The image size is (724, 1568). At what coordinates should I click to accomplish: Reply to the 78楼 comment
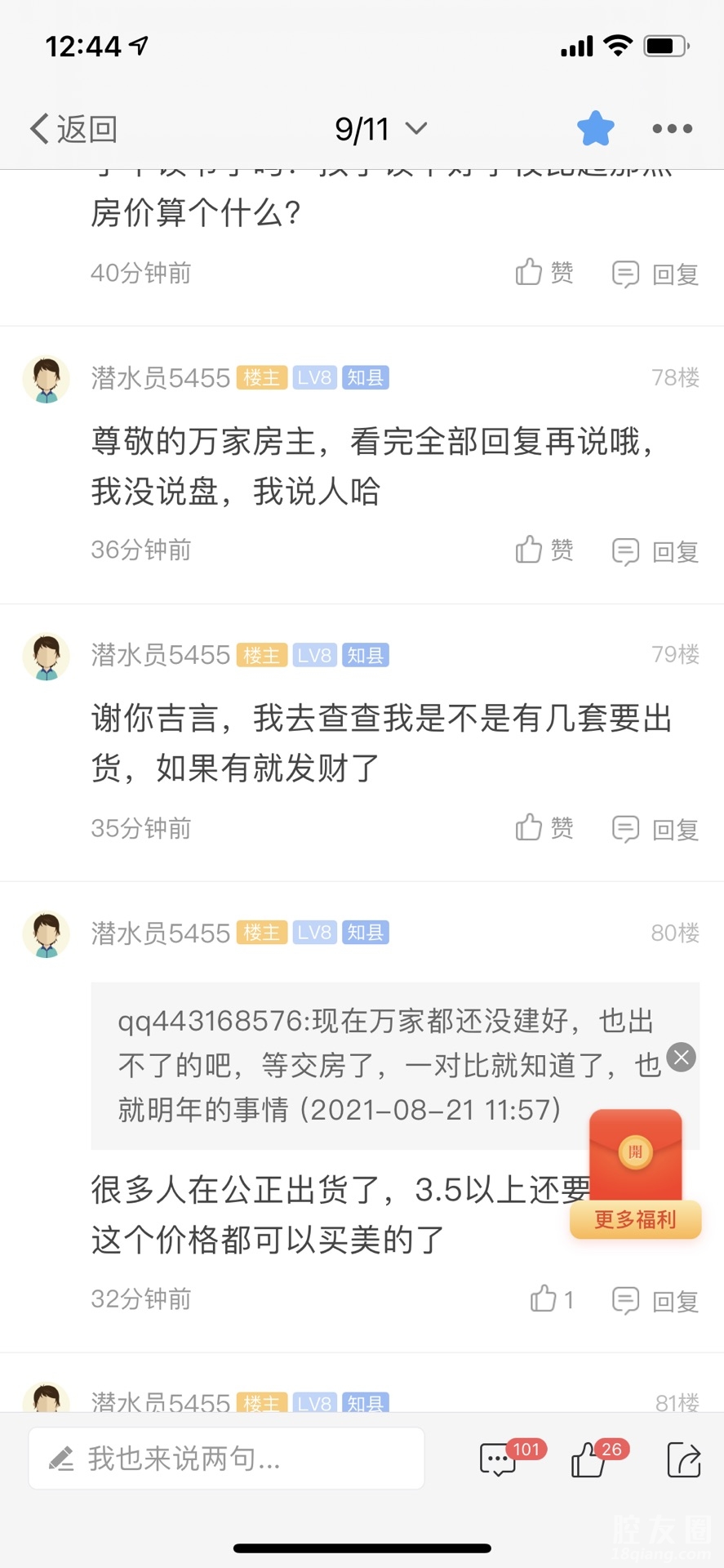click(x=655, y=551)
